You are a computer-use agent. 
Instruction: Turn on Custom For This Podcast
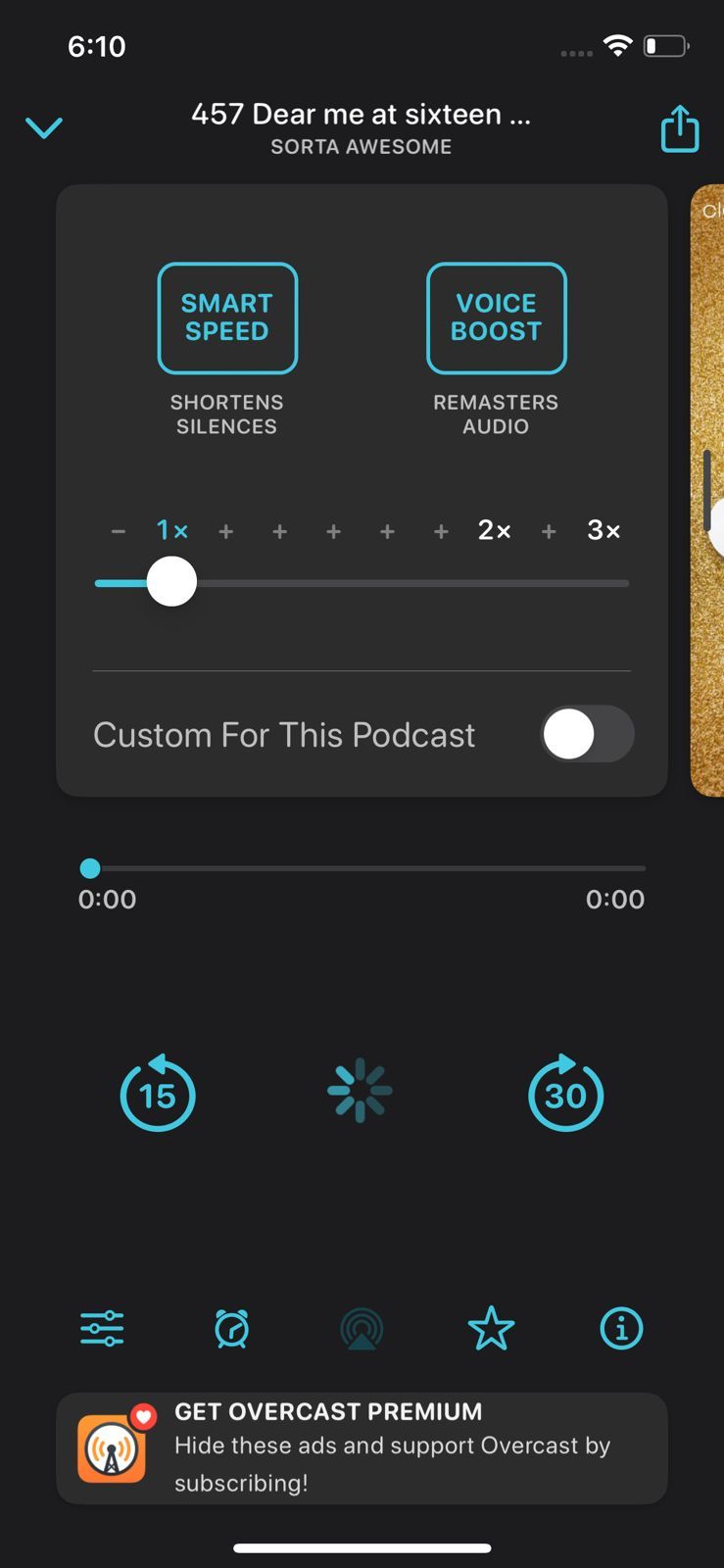pos(587,733)
